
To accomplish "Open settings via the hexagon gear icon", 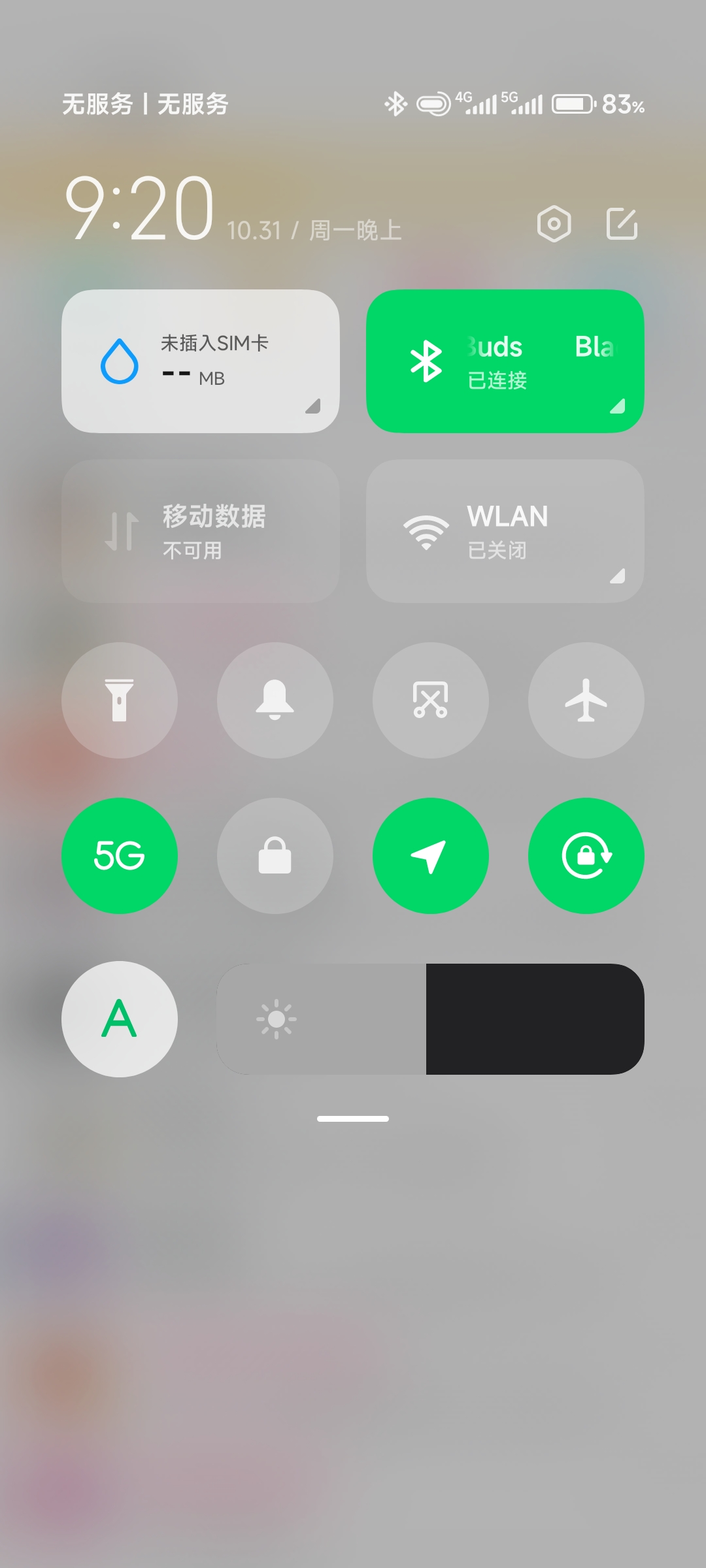I will coord(554,224).
